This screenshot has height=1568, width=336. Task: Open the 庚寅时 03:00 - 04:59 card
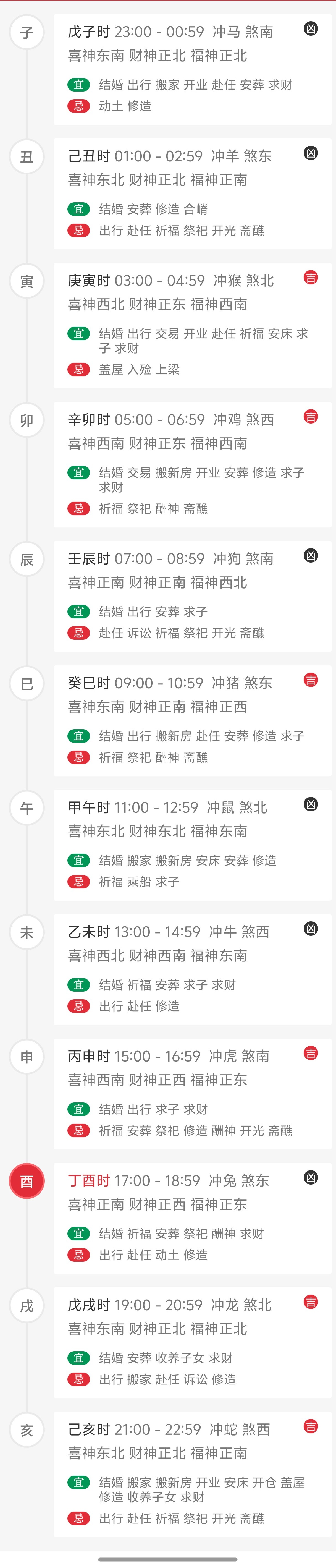[192, 325]
